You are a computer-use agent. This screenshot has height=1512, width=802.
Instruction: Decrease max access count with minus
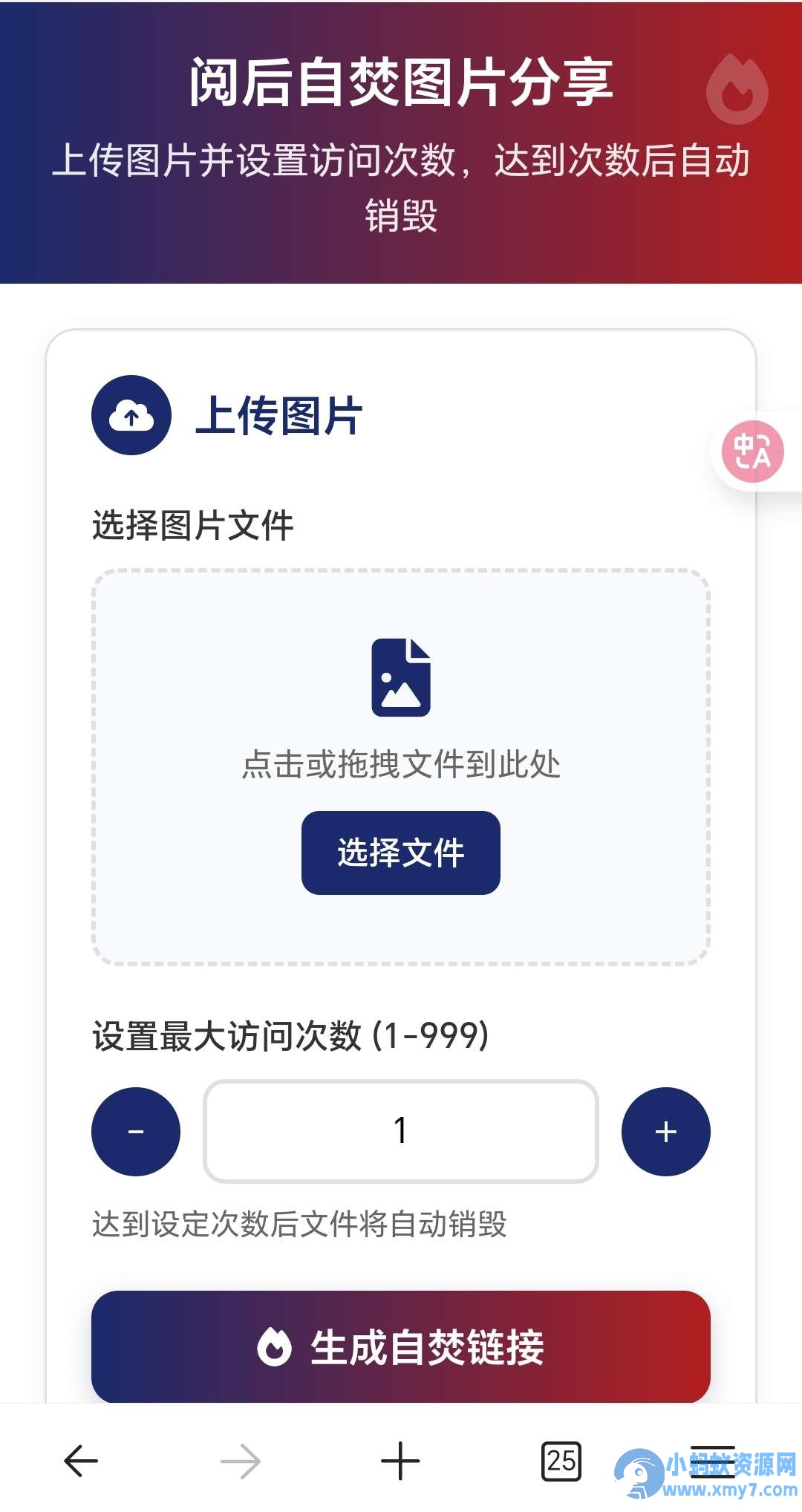(136, 1131)
